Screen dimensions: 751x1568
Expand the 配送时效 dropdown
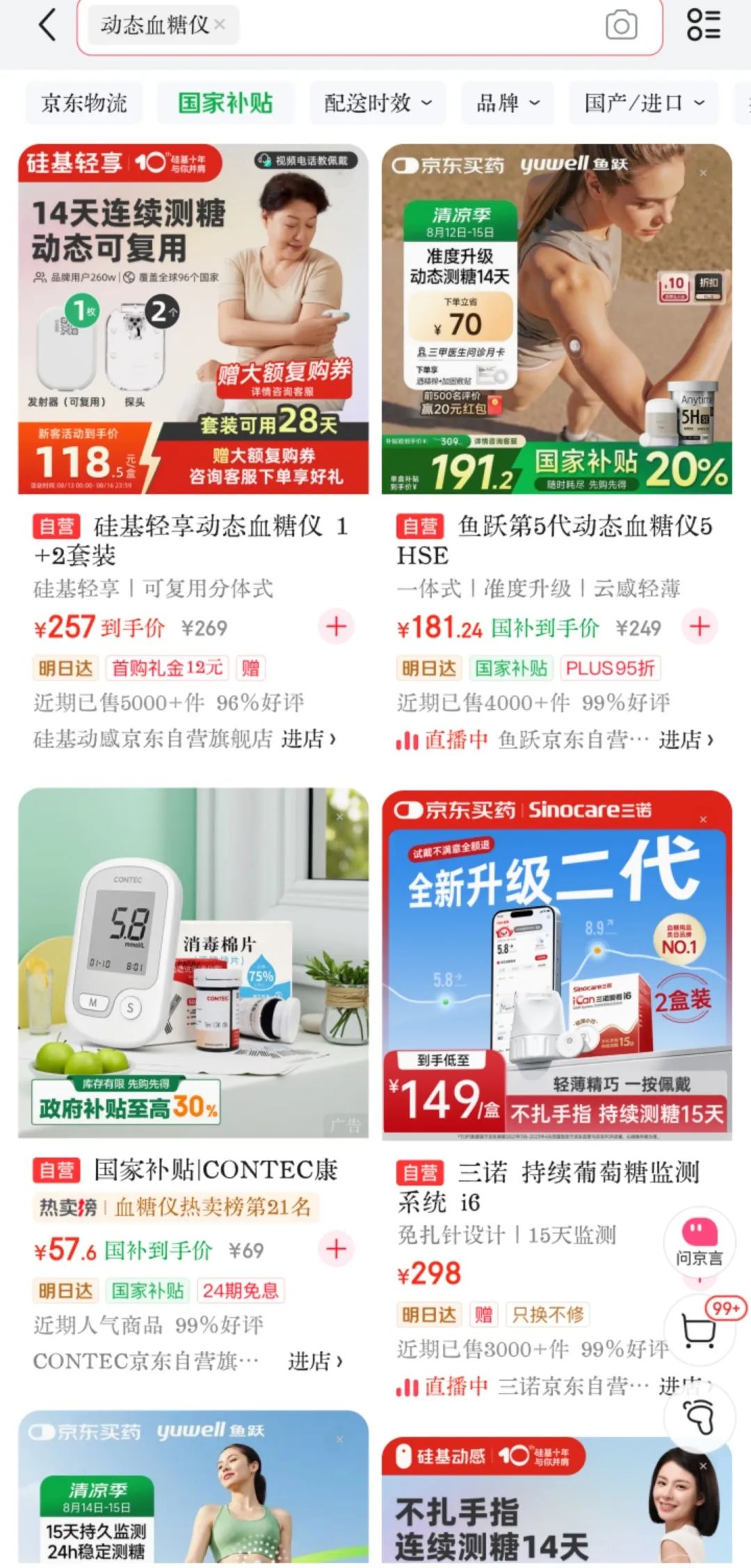click(378, 104)
